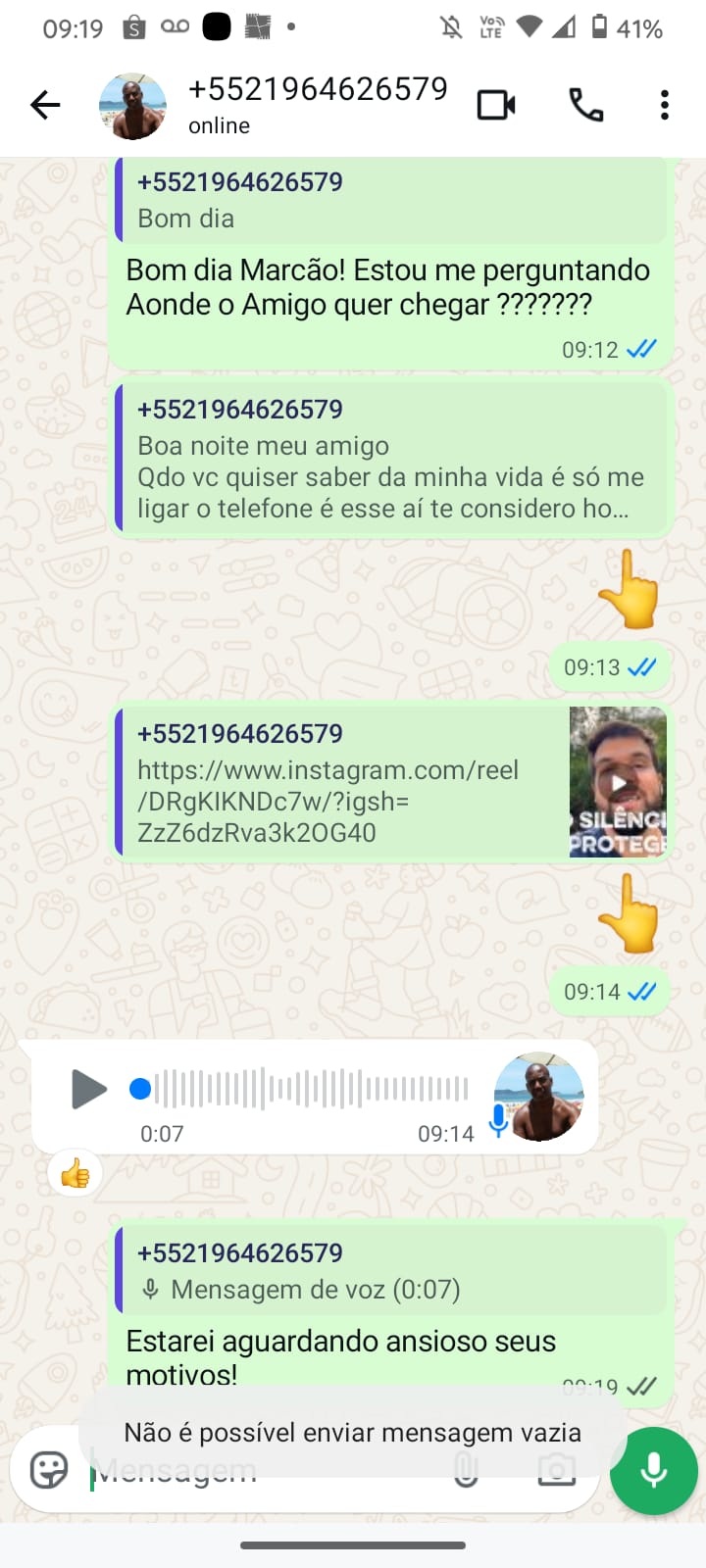Jump to the quoted voice message (0:07)
Image resolution: width=706 pixels, height=1568 pixels.
click(392, 1271)
